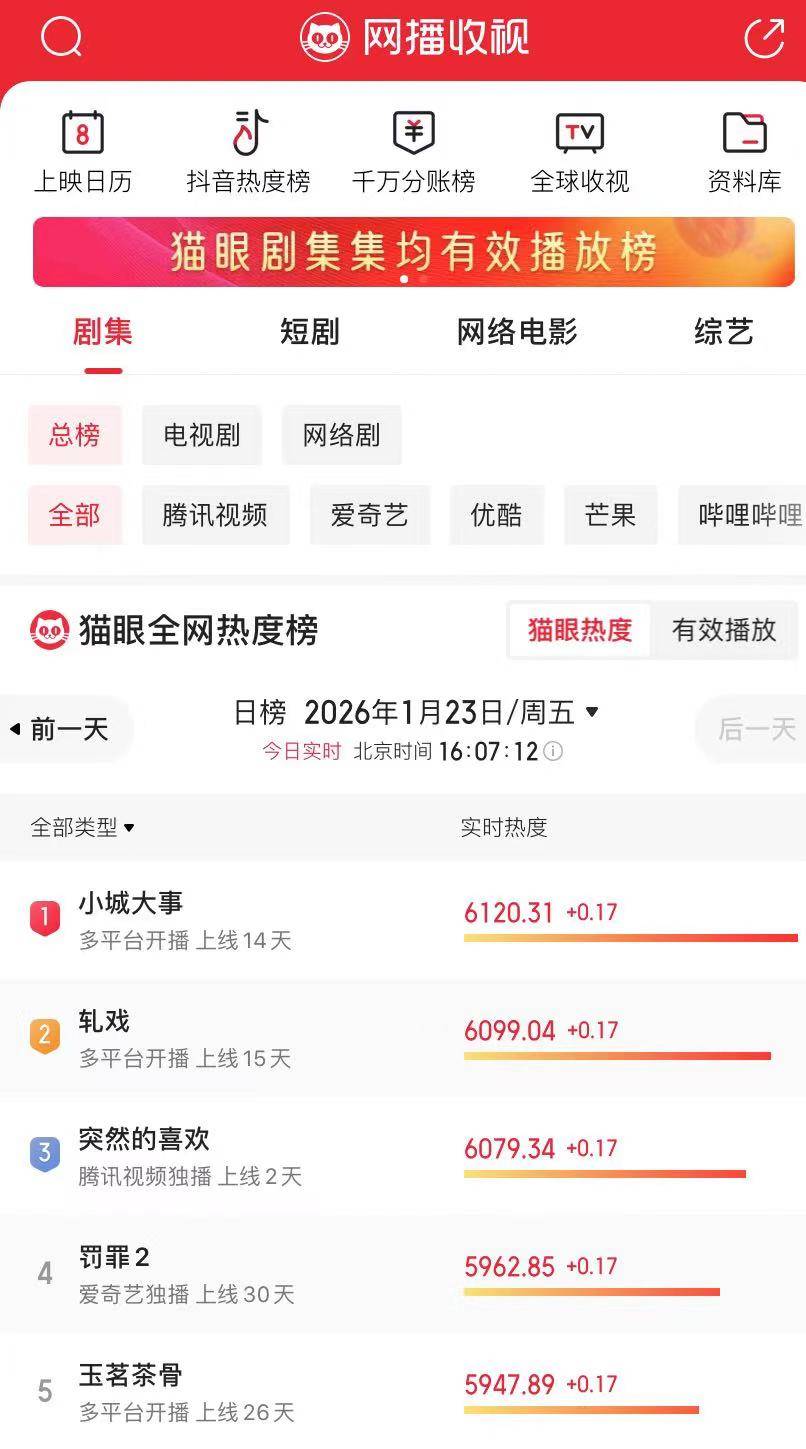Switch to the 短剧 tab

click(x=310, y=332)
